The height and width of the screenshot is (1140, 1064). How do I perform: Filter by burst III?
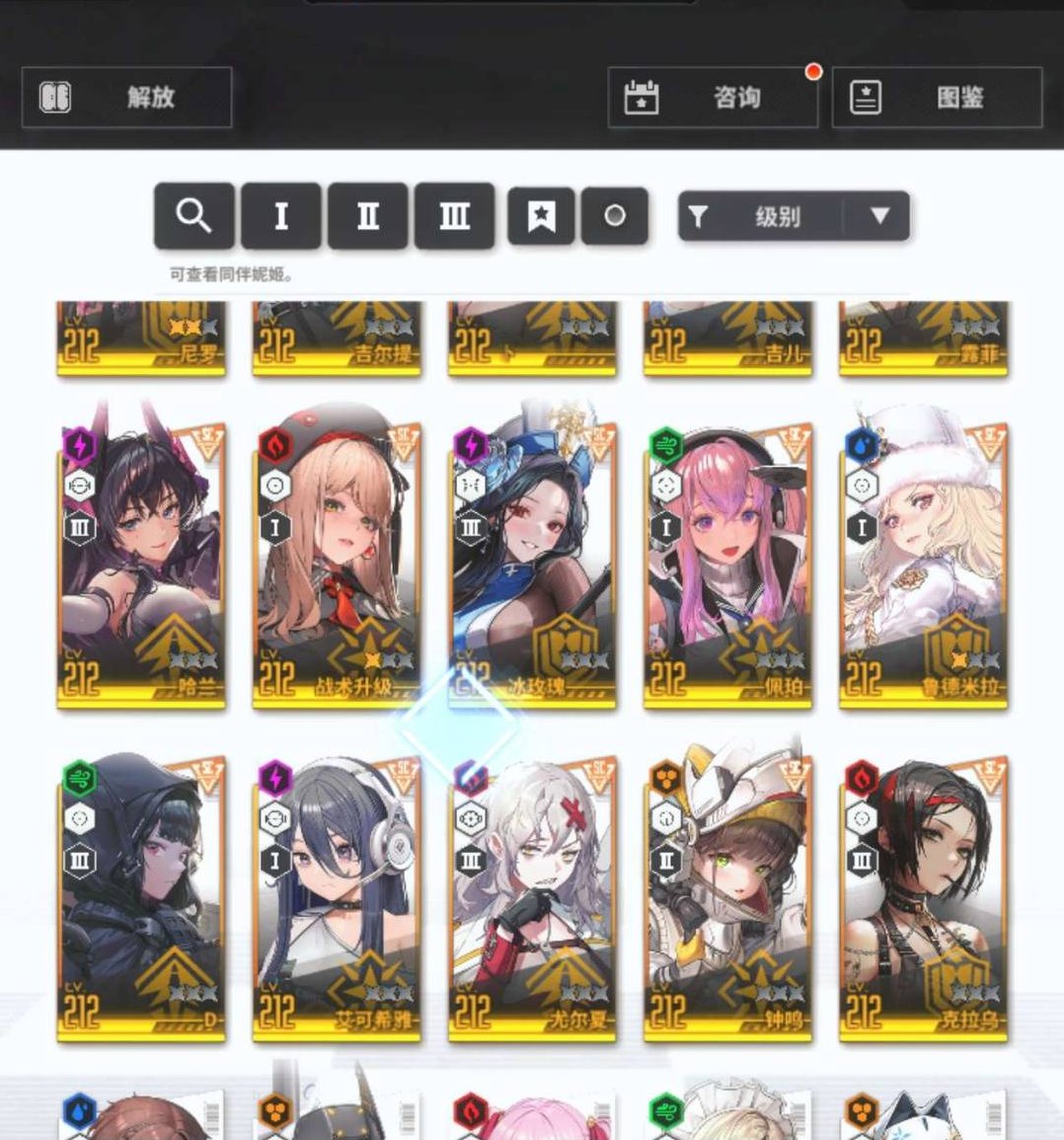(x=454, y=215)
